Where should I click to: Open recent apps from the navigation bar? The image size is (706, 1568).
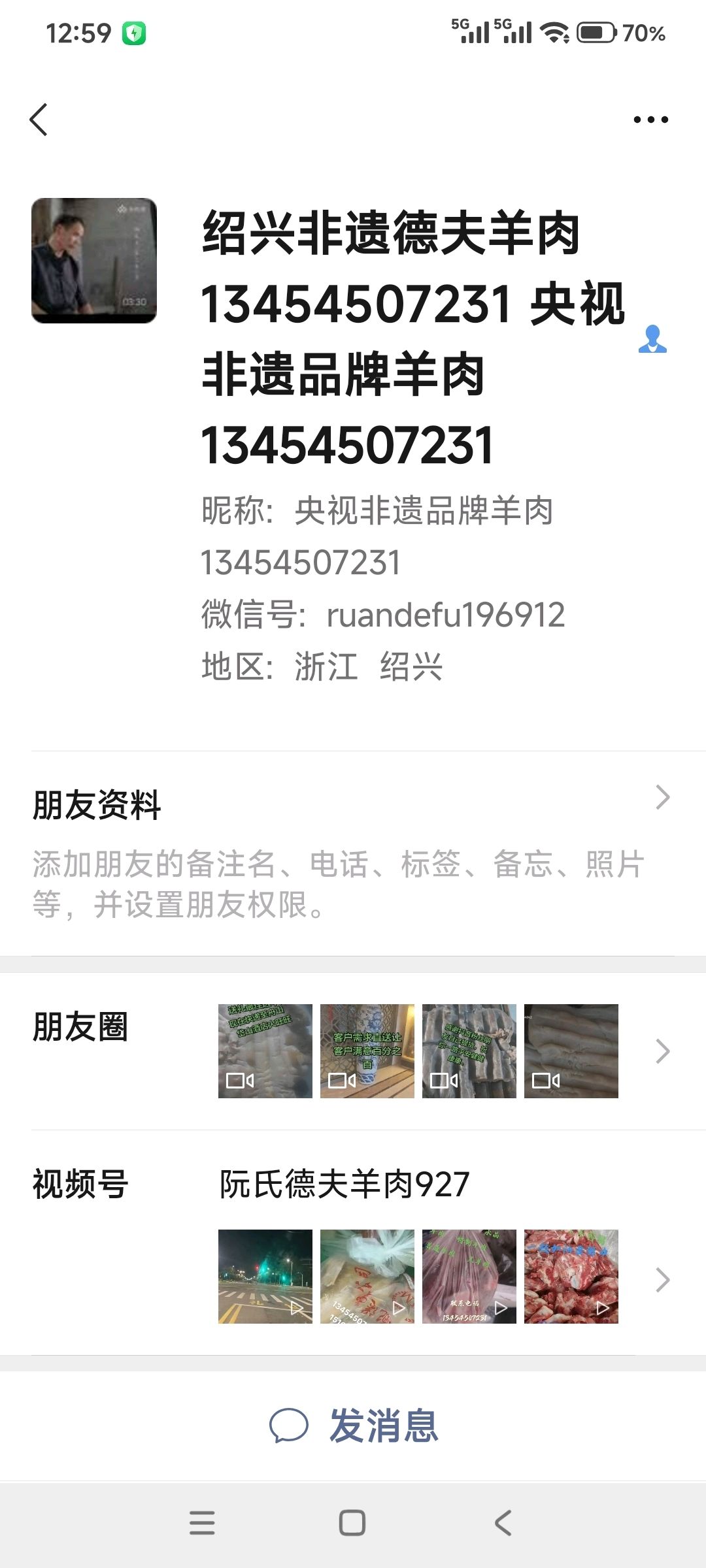click(x=202, y=1523)
